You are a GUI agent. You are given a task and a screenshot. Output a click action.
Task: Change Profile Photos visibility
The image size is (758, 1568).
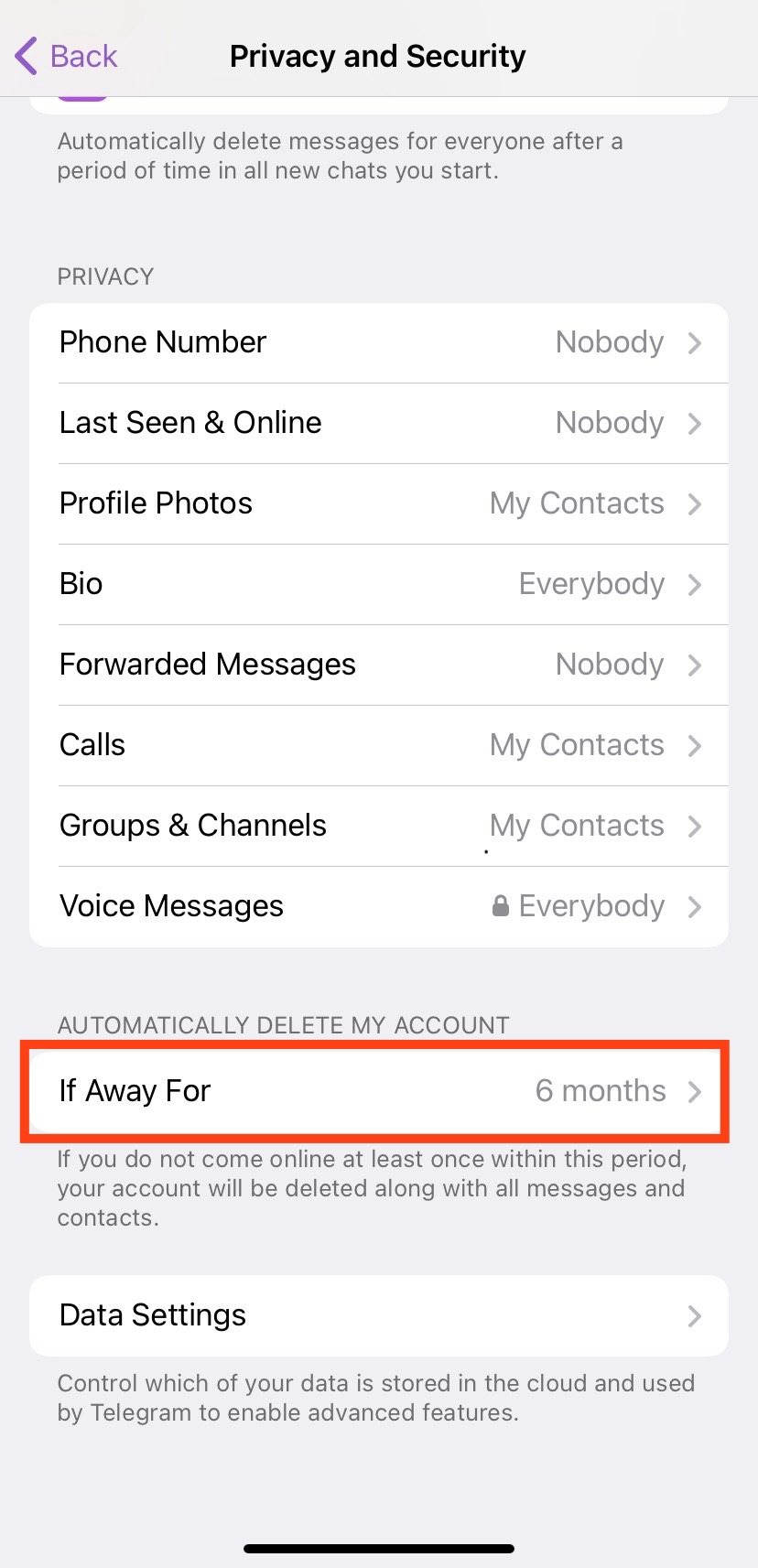tap(379, 503)
